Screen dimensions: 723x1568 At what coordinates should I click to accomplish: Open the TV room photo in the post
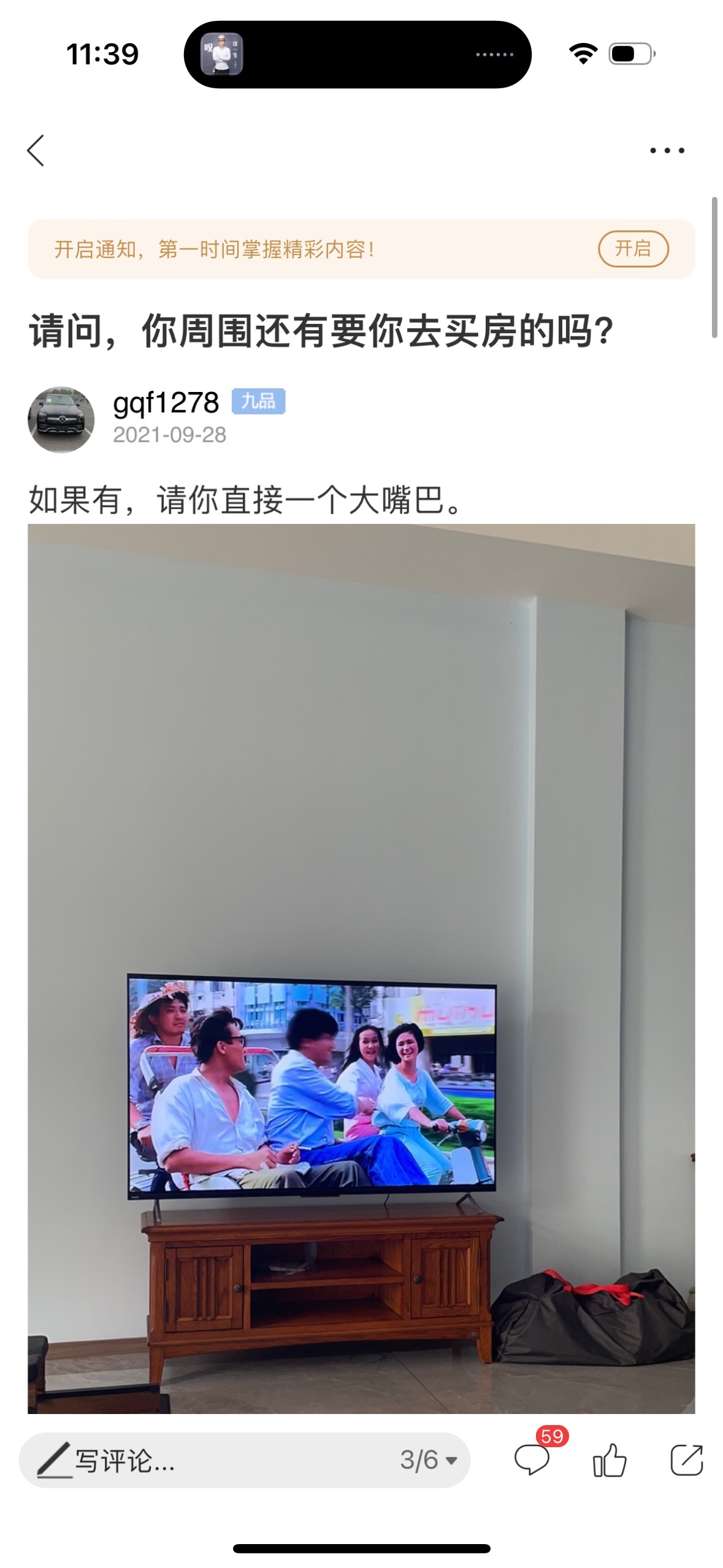361,968
